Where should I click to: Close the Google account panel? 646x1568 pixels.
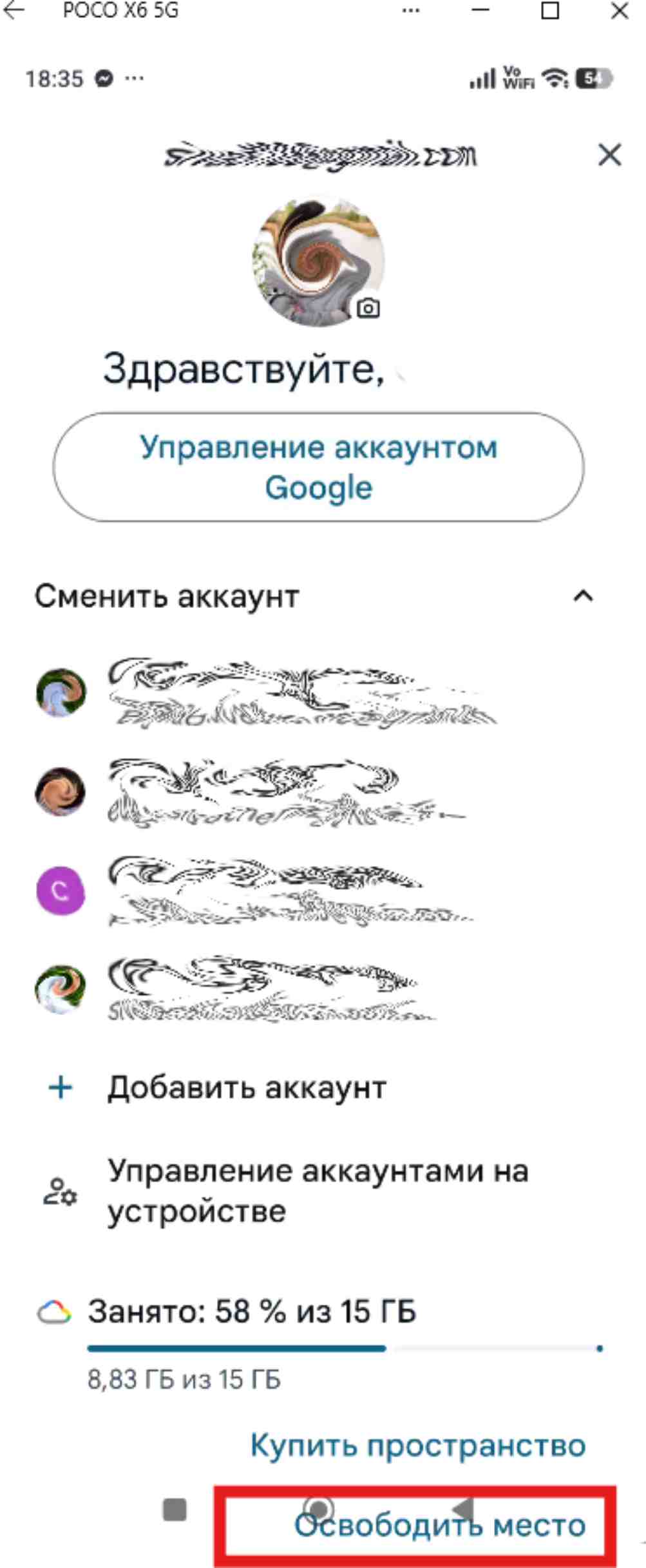609,155
